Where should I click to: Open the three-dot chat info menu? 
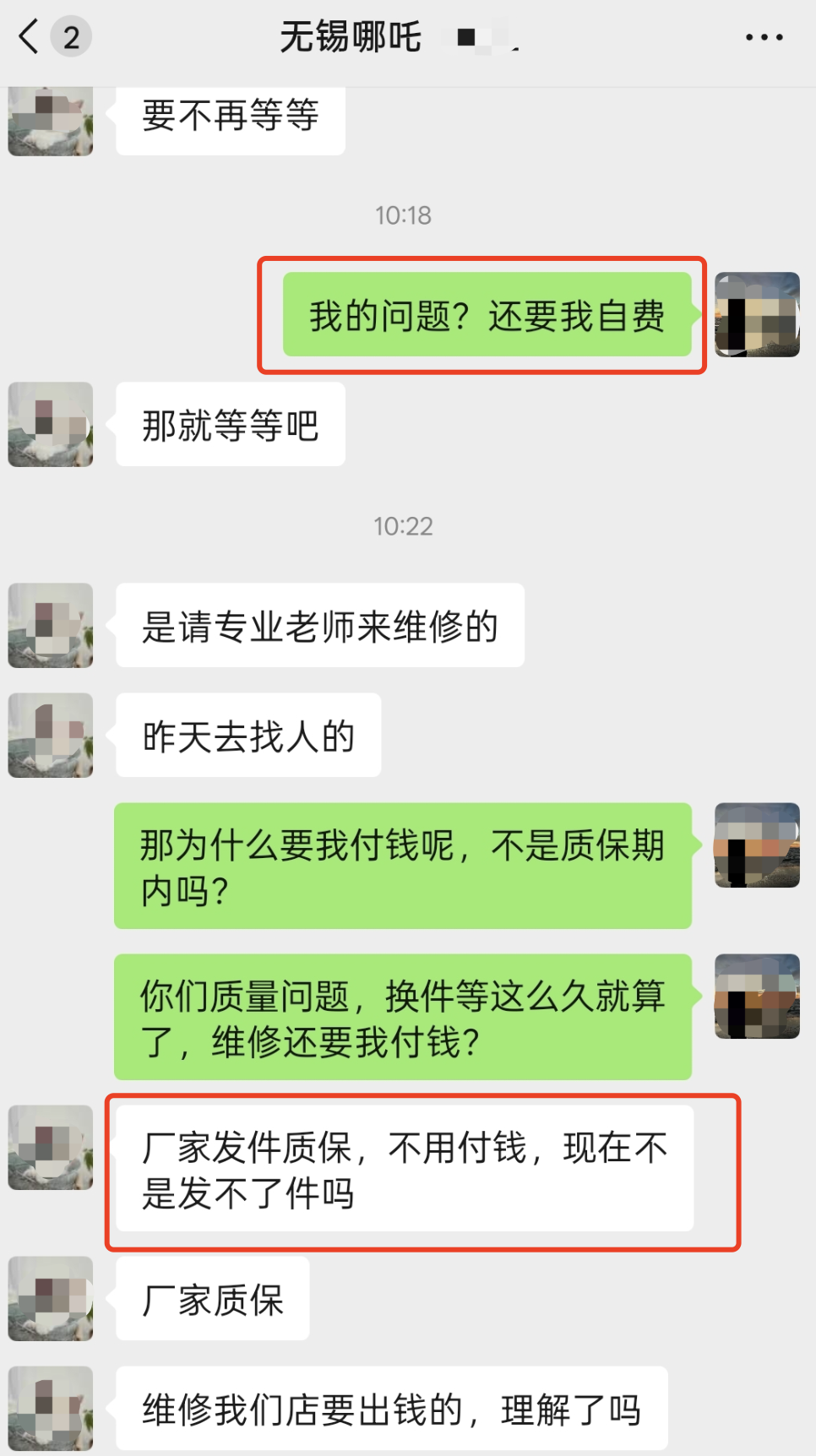click(x=764, y=37)
